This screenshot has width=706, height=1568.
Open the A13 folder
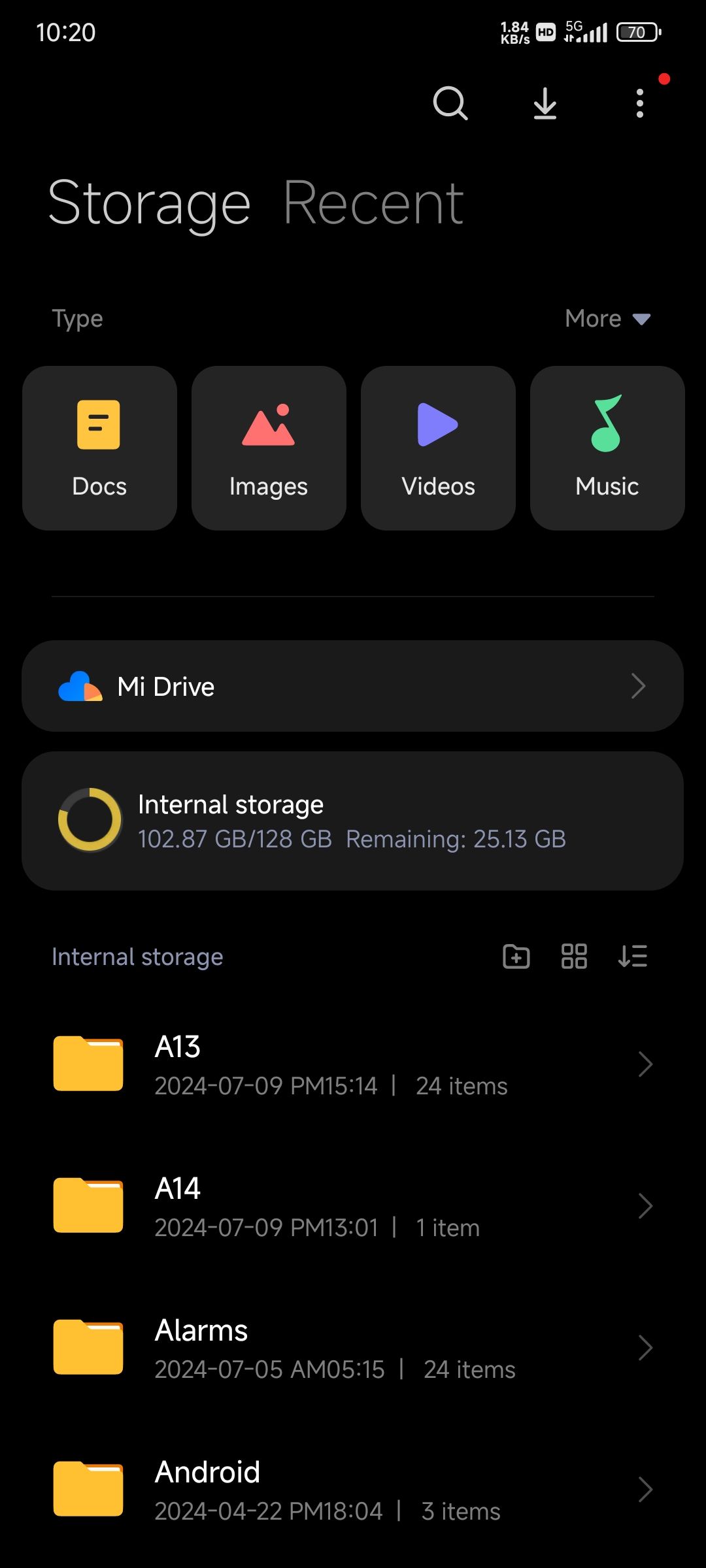pos(353,1064)
